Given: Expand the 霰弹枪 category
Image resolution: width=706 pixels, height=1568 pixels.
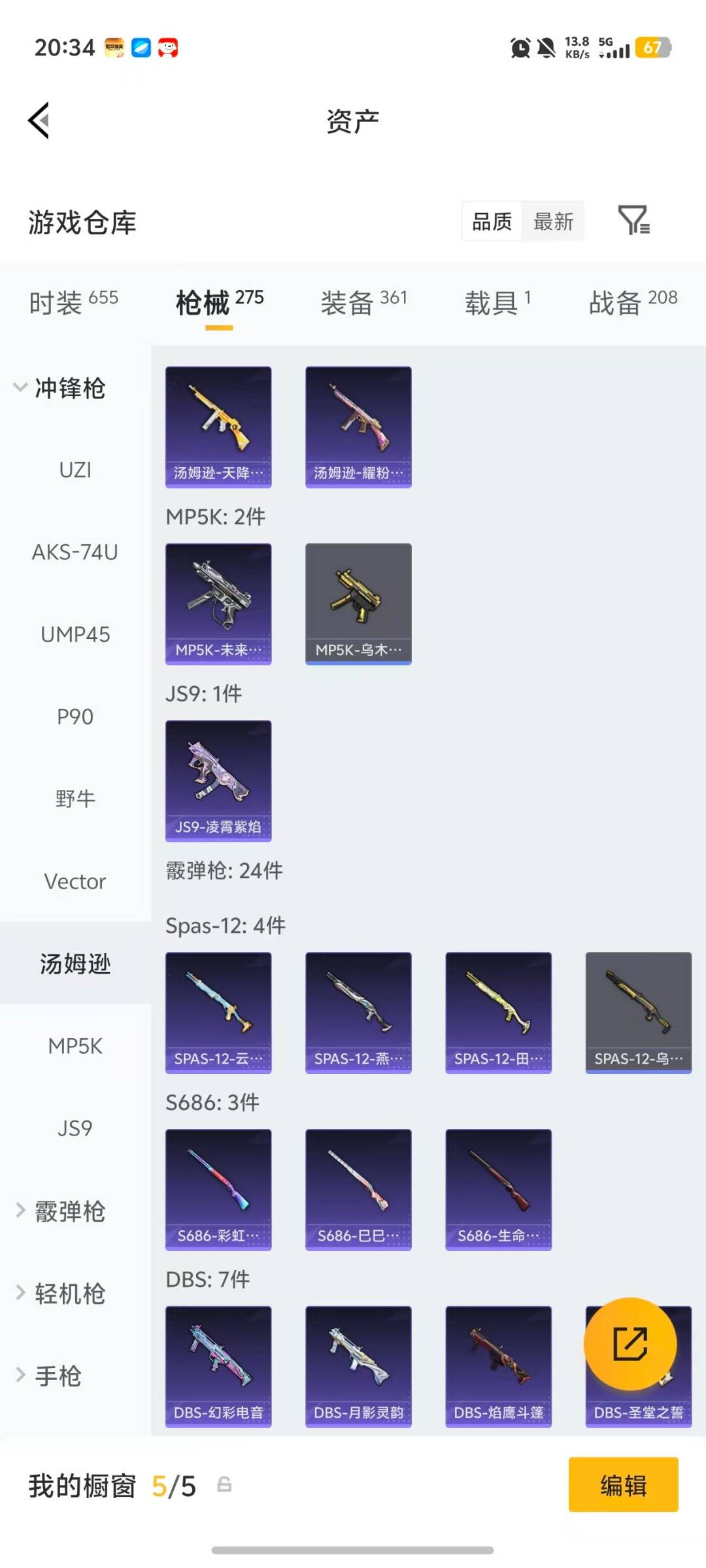Looking at the screenshot, I should tap(65, 1211).
